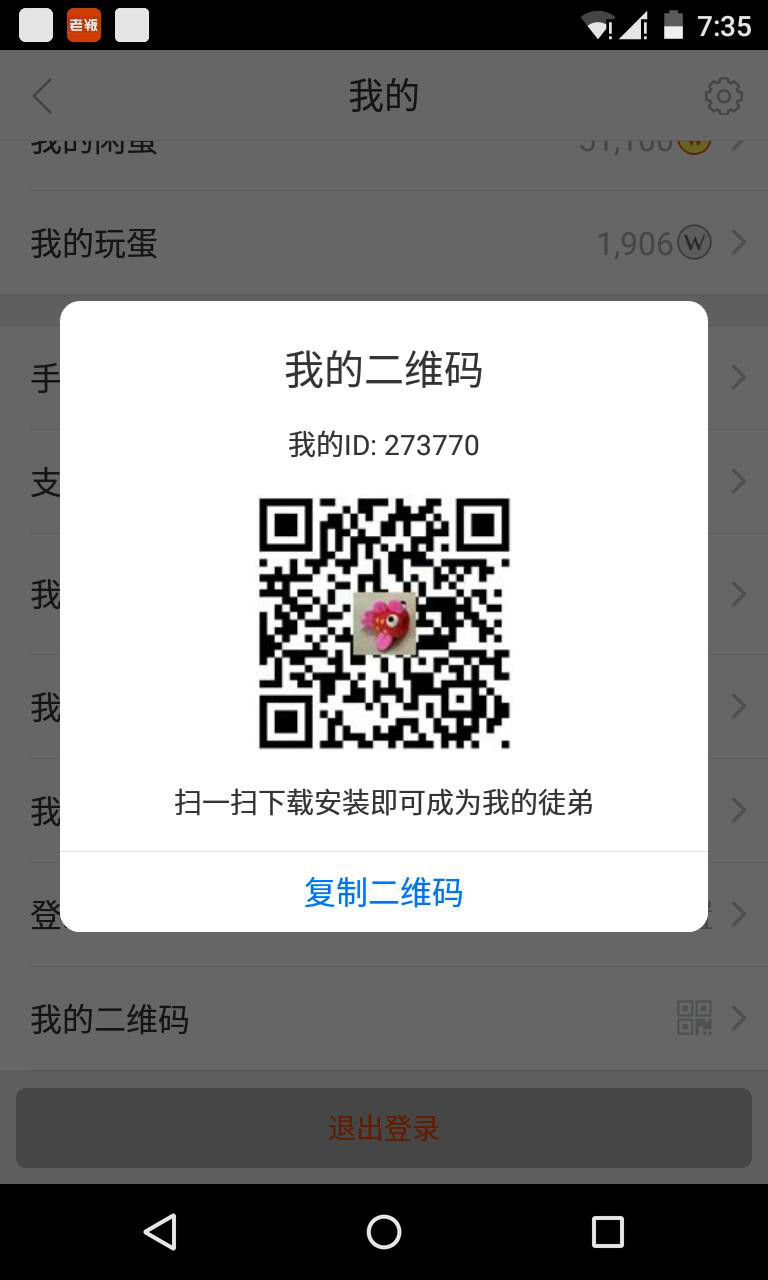Go back using the header arrow
This screenshot has height=1280, width=768.
(x=42, y=96)
